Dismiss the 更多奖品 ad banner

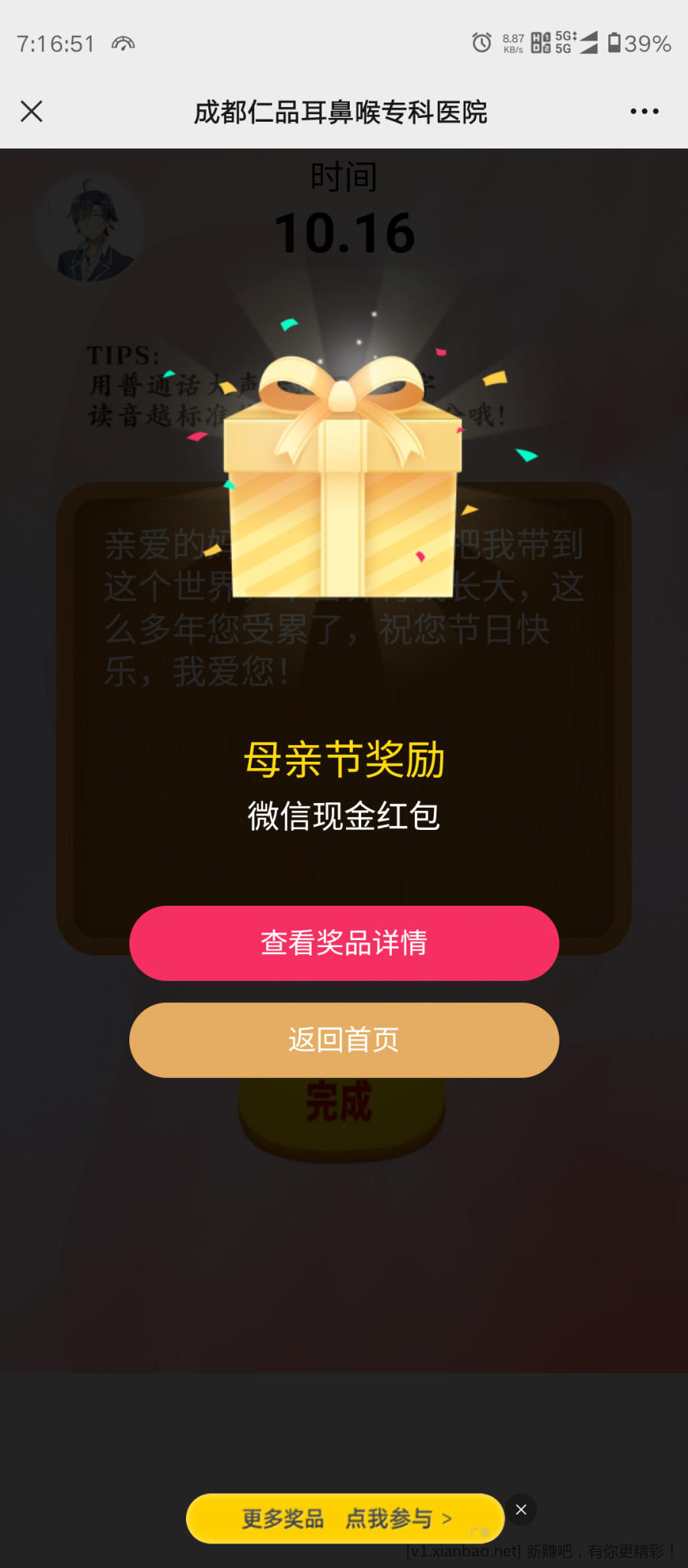[x=521, y=1509]
